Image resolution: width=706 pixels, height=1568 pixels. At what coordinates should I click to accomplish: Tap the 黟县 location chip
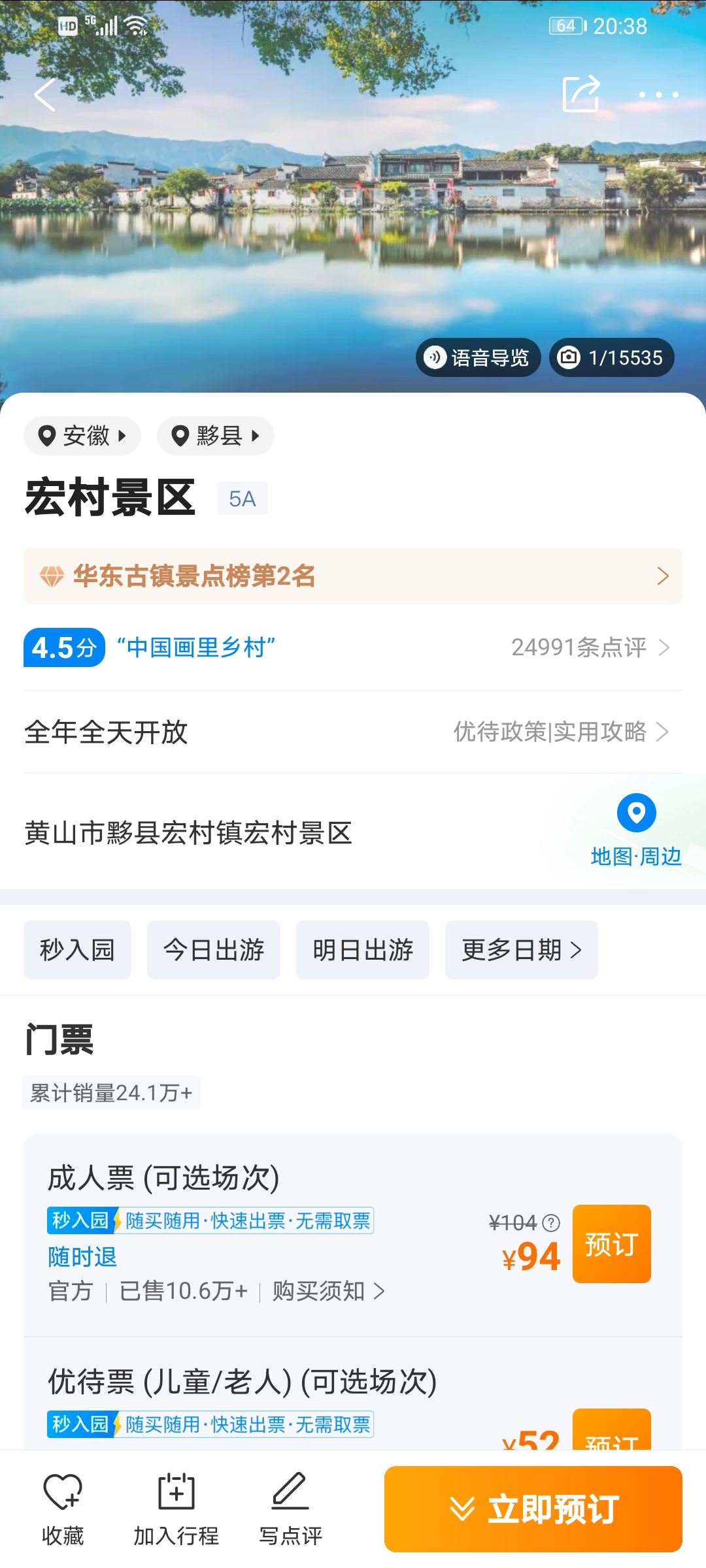tap(215, 436)
